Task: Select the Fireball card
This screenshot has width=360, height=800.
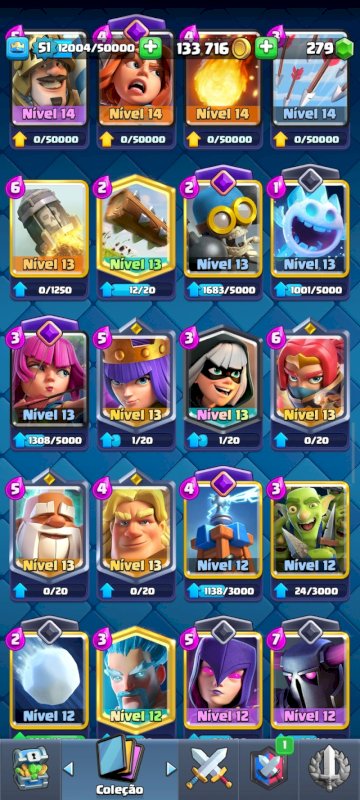Action: pyautogui.click(x=223, y=84)
